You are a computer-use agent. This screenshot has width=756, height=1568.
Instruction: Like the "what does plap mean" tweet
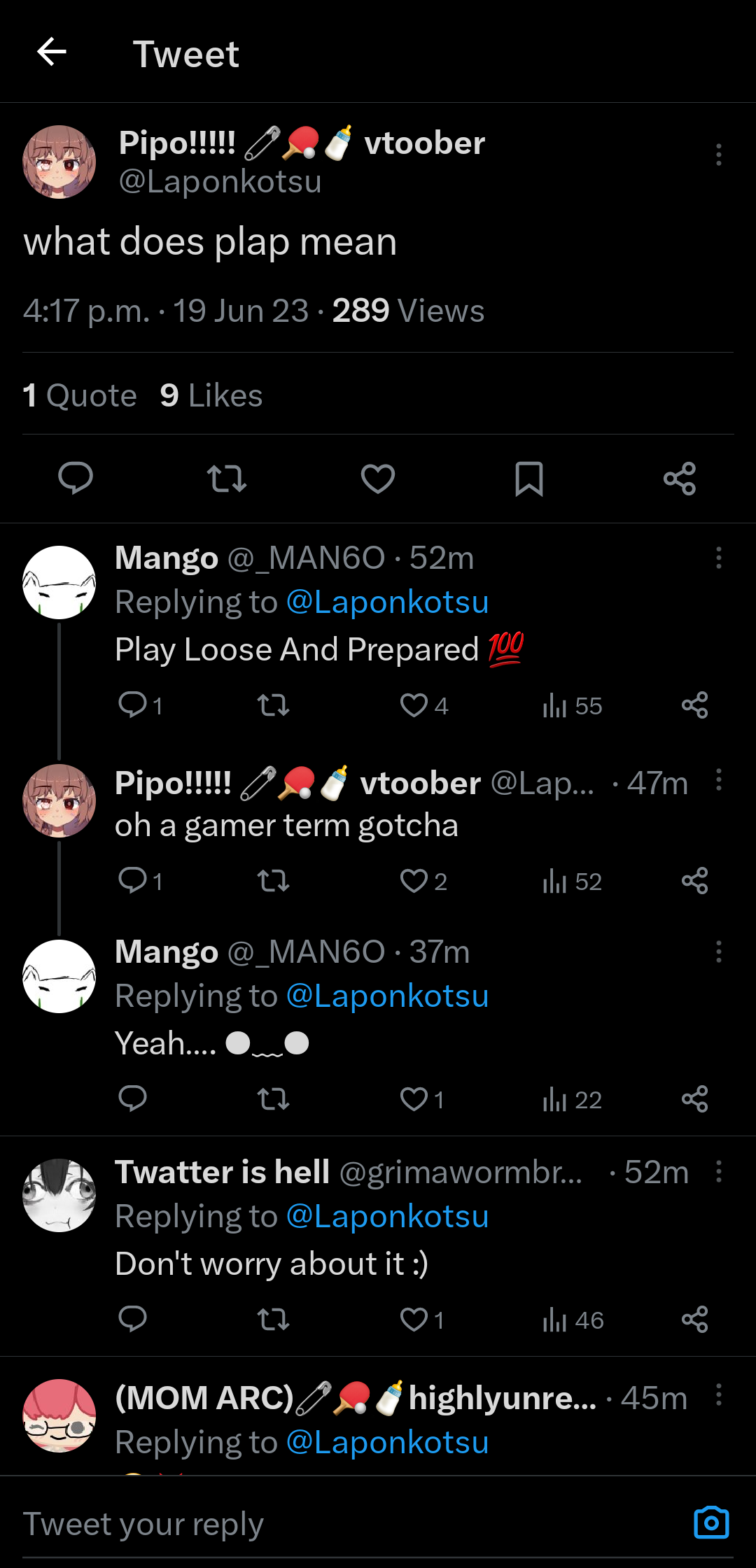coord(378,479)
